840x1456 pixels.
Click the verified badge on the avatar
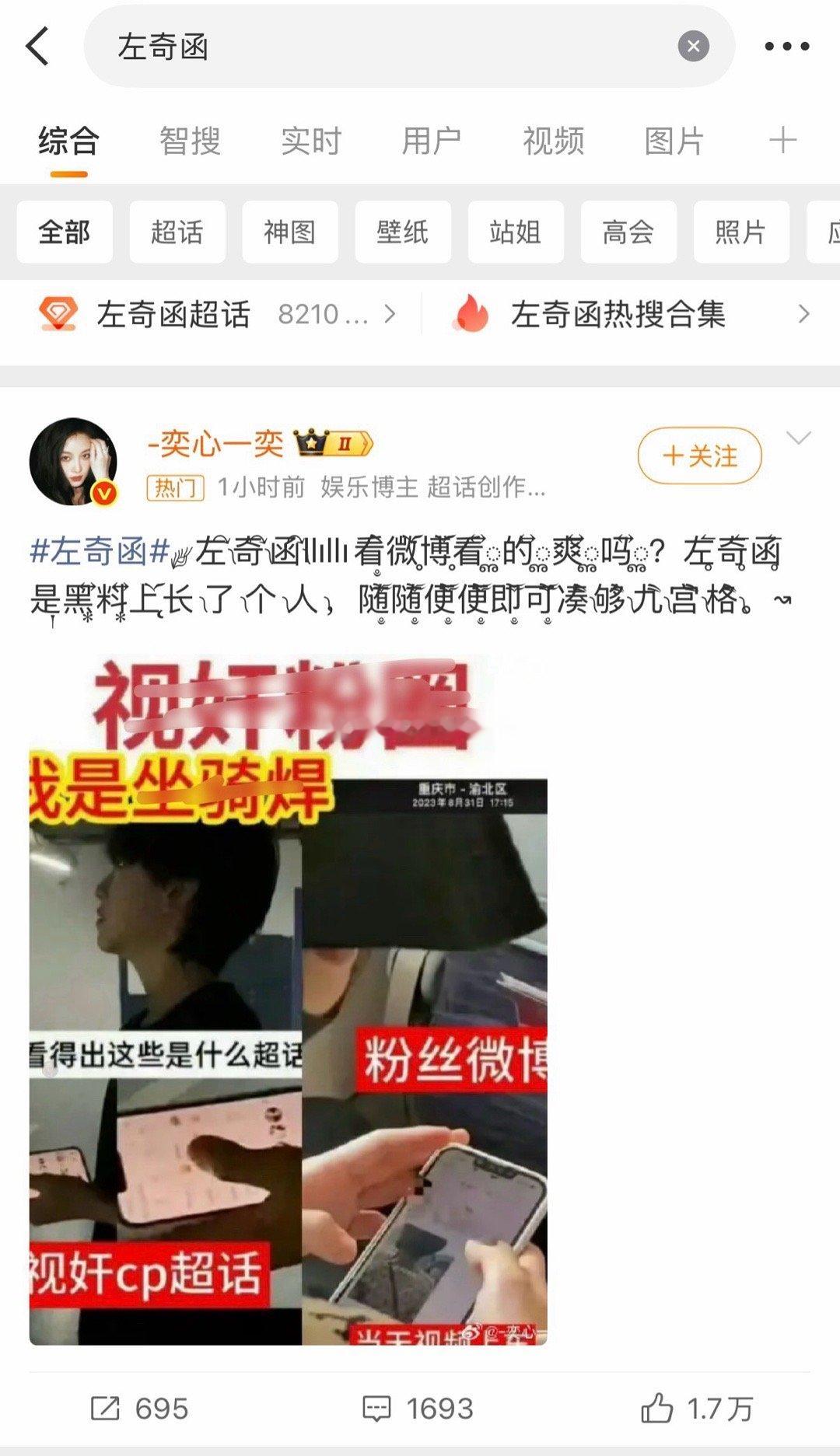pos(100,490)
